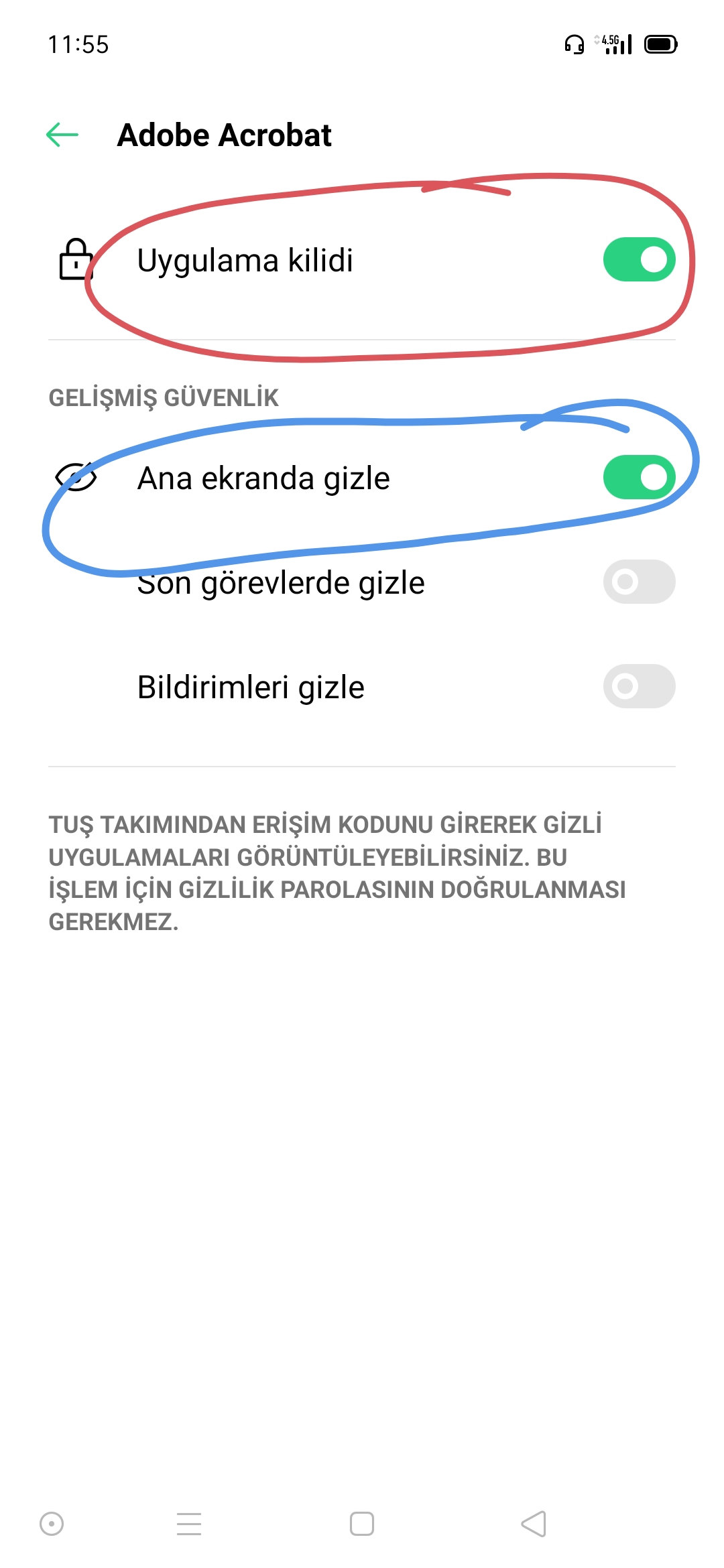Tap the system back triangle
The width and height of the screenshot is (724, 1568).
click(534, 1524)
